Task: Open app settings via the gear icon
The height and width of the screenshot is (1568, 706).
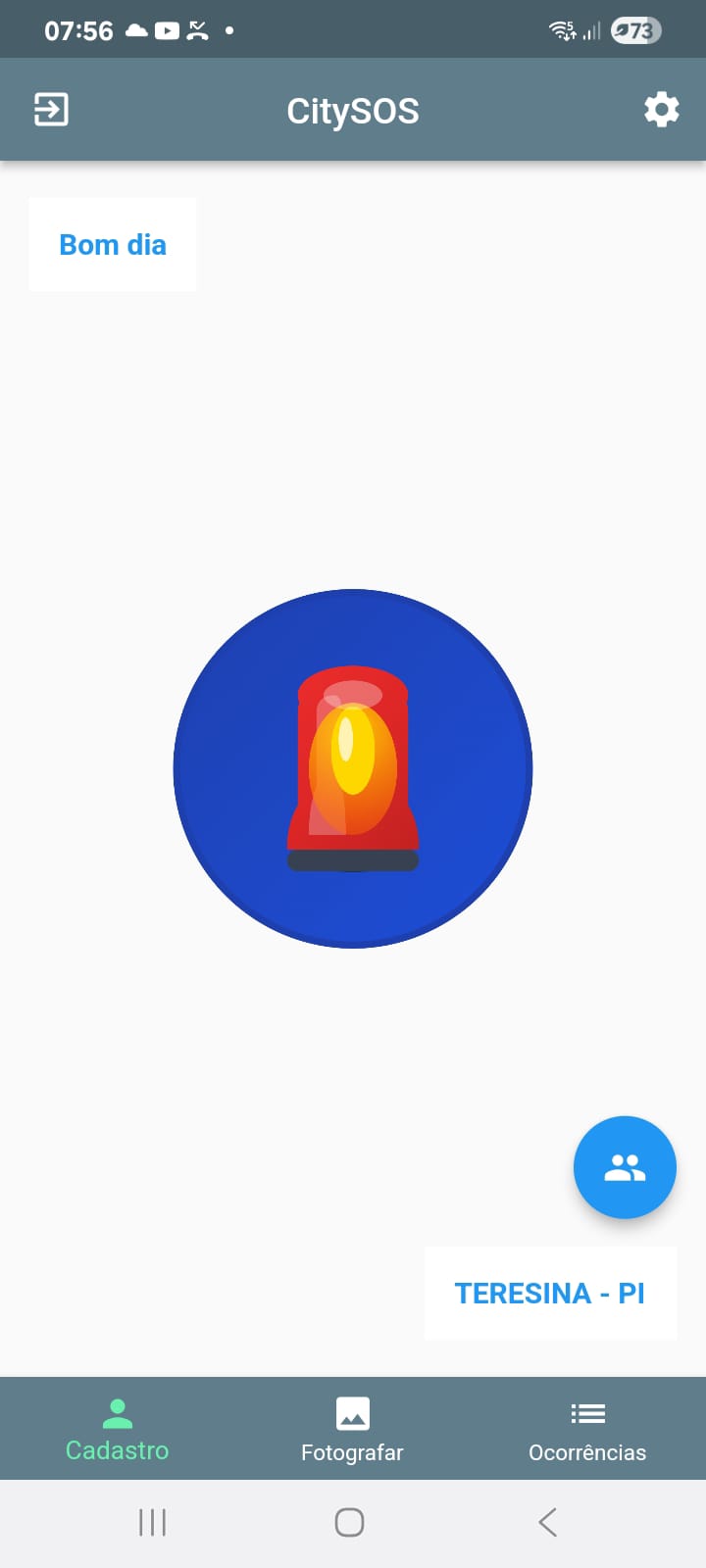Action: 662,109
